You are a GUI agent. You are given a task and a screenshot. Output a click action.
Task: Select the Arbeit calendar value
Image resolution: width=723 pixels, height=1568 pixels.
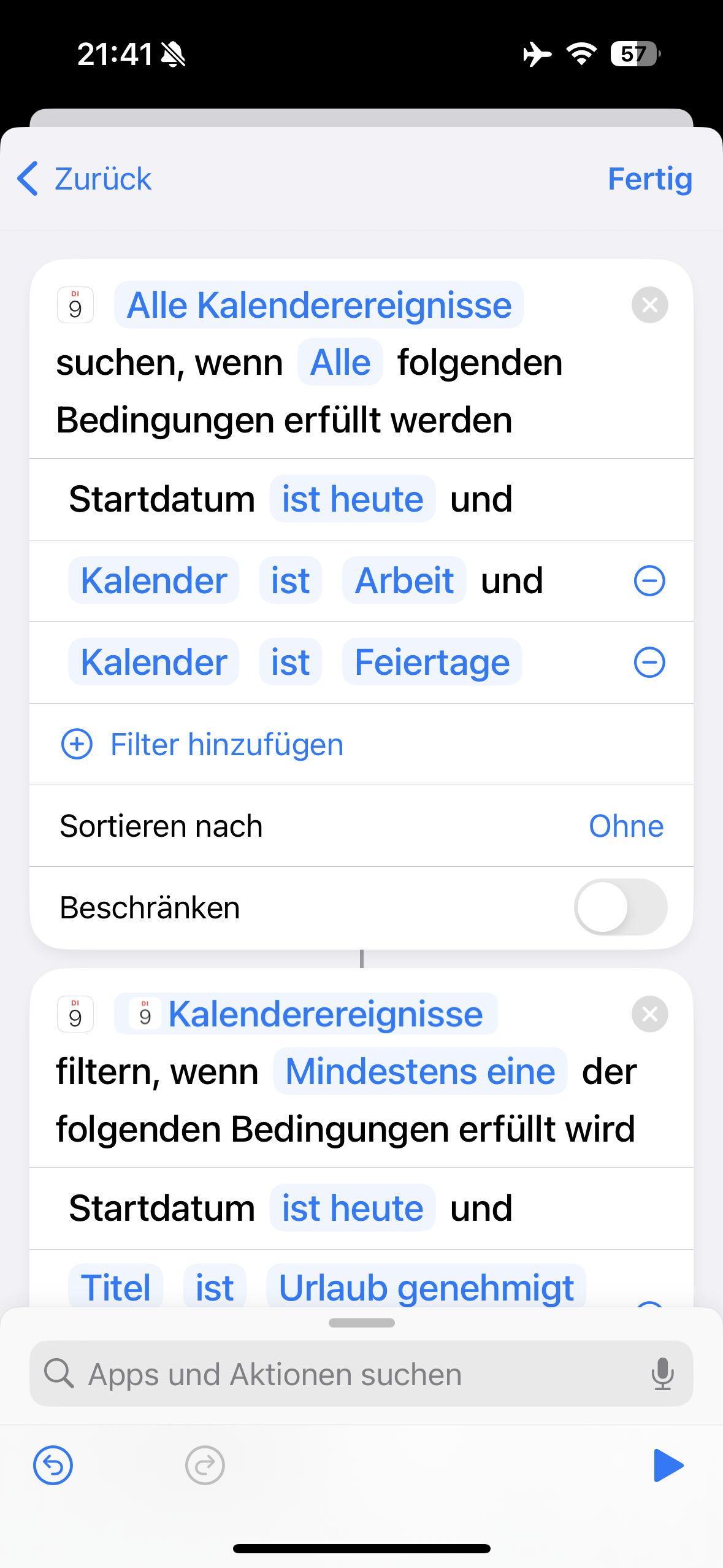point(404,581)
